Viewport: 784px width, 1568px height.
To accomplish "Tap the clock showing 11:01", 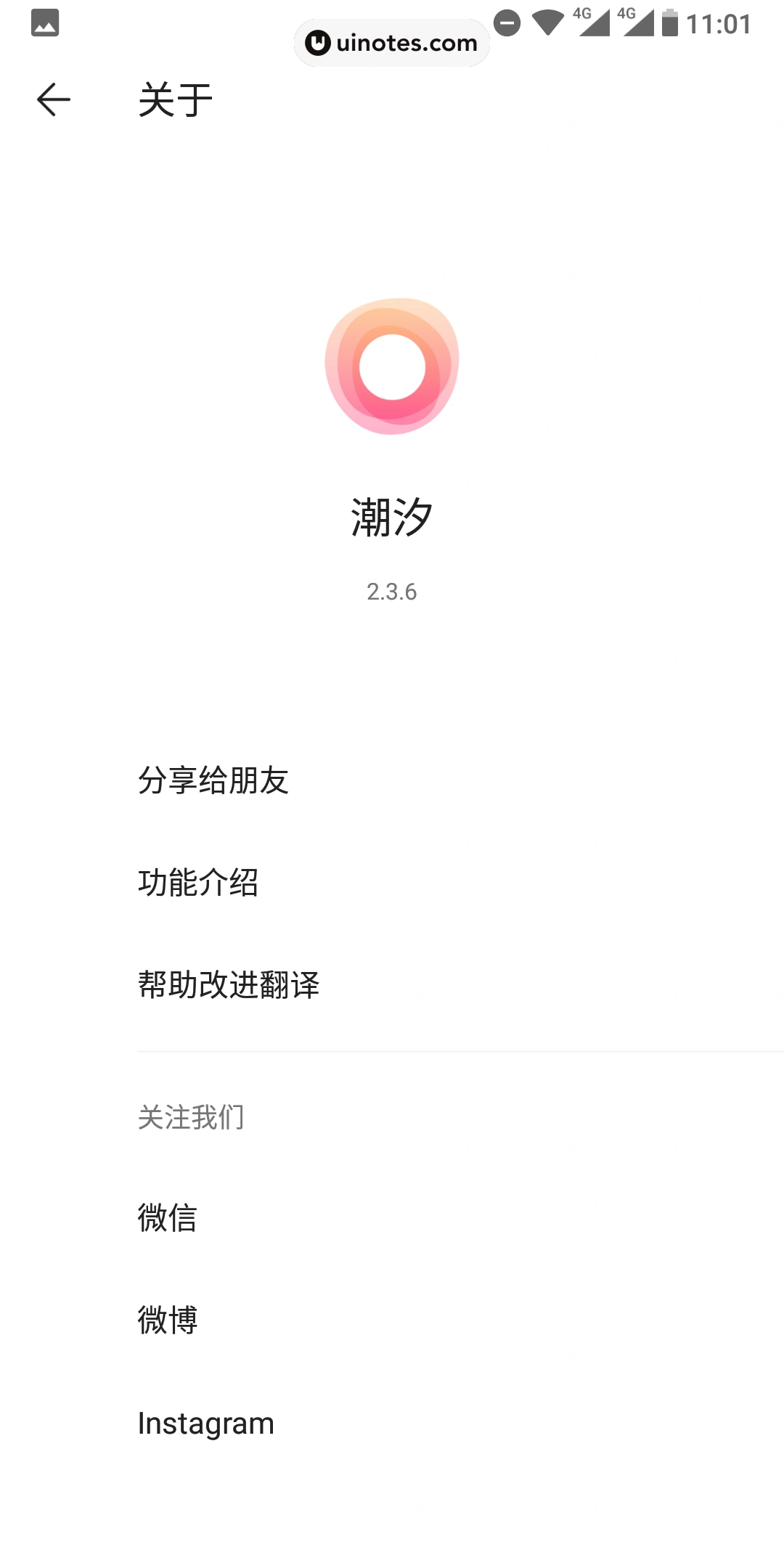I will [719, 24].
